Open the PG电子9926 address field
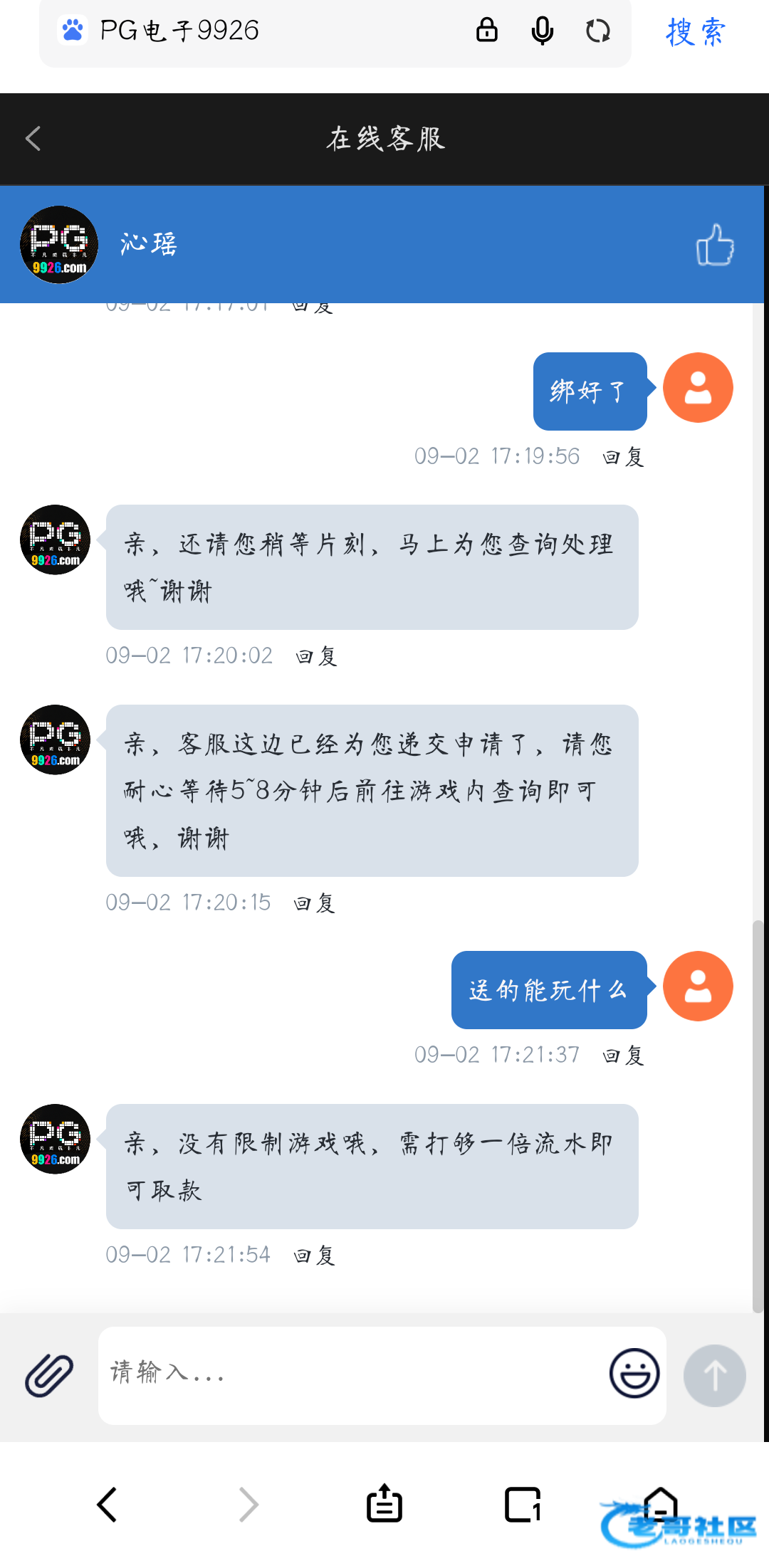The image size is (769, 1568). point(271,31)
